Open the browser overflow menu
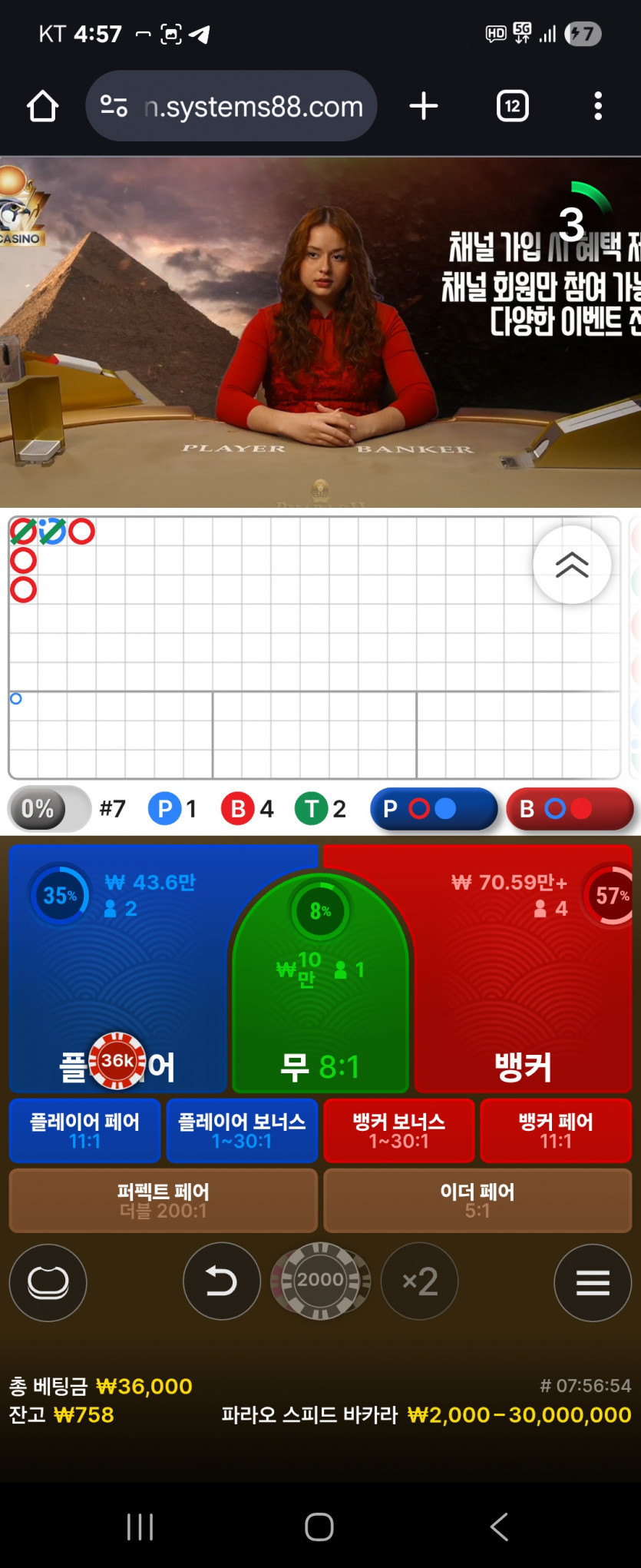The height and width of the screenshot is (1568, 641). click(x=598, y=106)
